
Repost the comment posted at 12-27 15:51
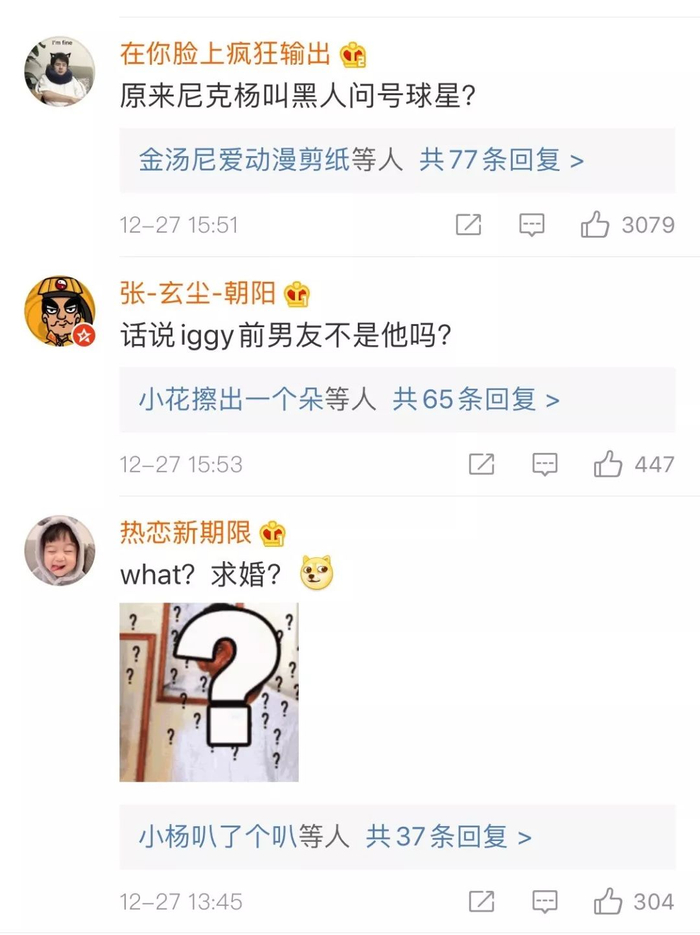click(x=469, y=225)
